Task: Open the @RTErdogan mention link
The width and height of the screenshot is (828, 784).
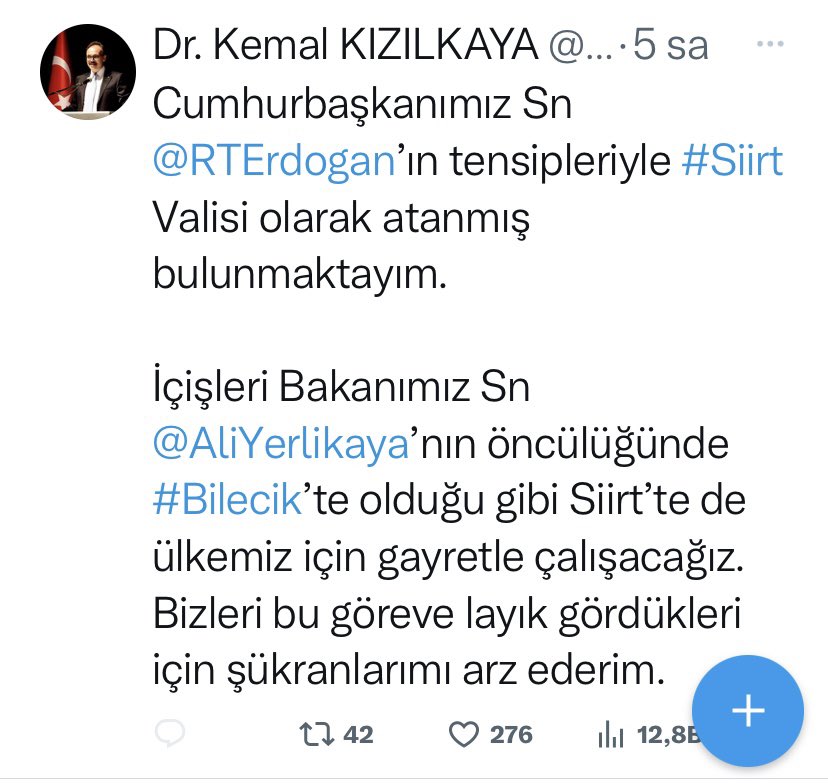Action: (x=270, y=161)
